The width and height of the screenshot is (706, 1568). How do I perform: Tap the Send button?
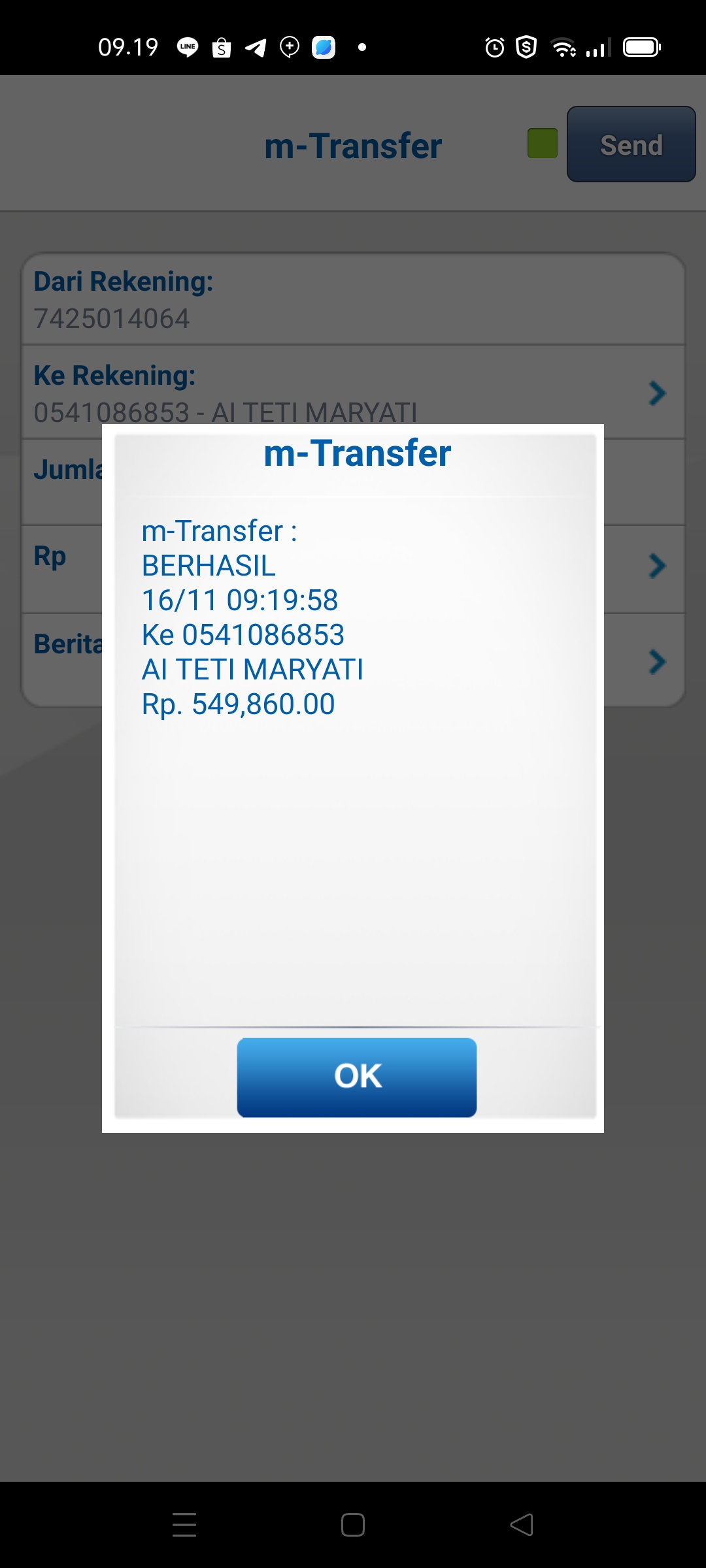(x=631, y=144)
